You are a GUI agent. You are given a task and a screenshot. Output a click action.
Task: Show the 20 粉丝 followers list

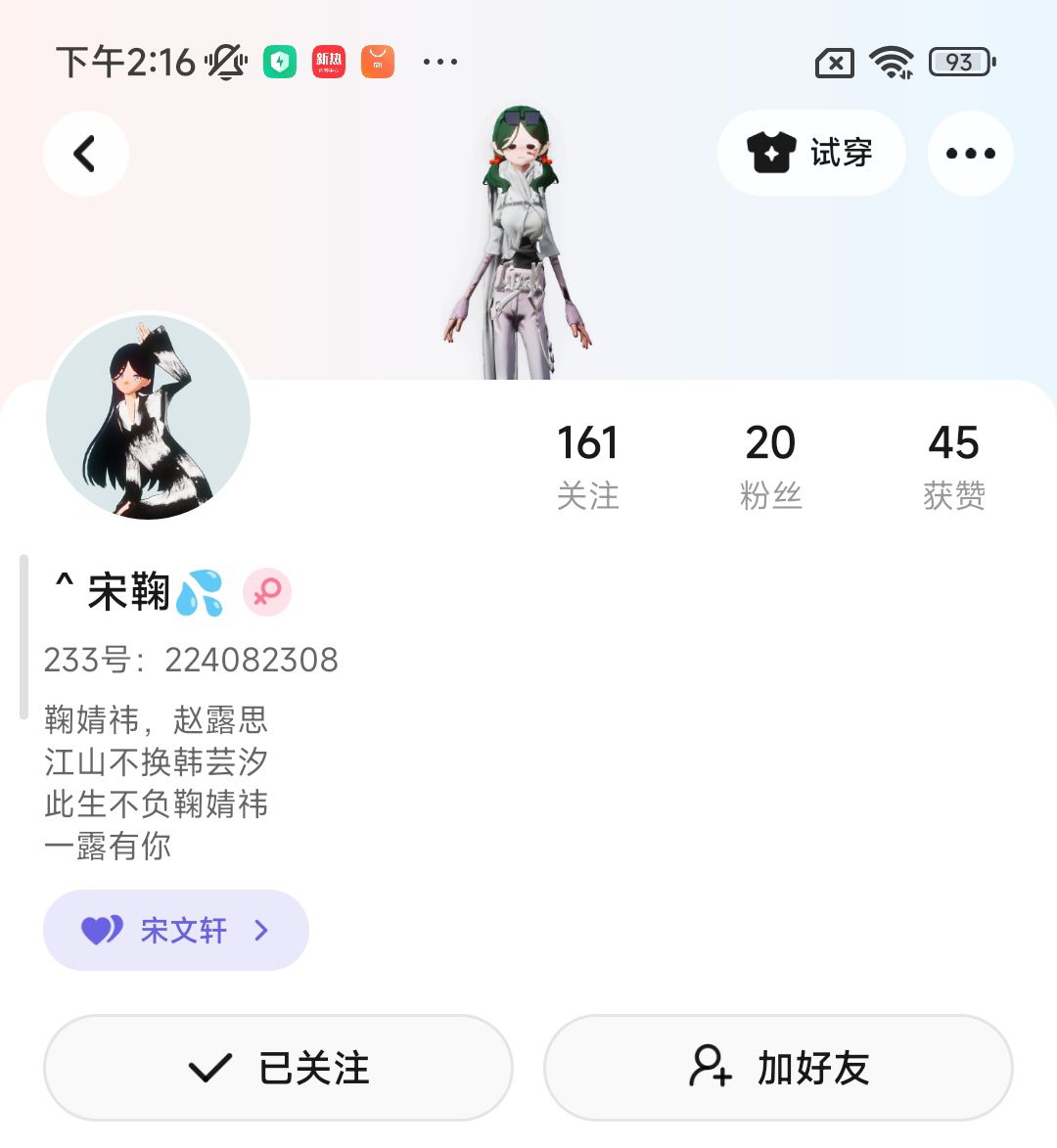pyautogui.click(x=770, y=466)
